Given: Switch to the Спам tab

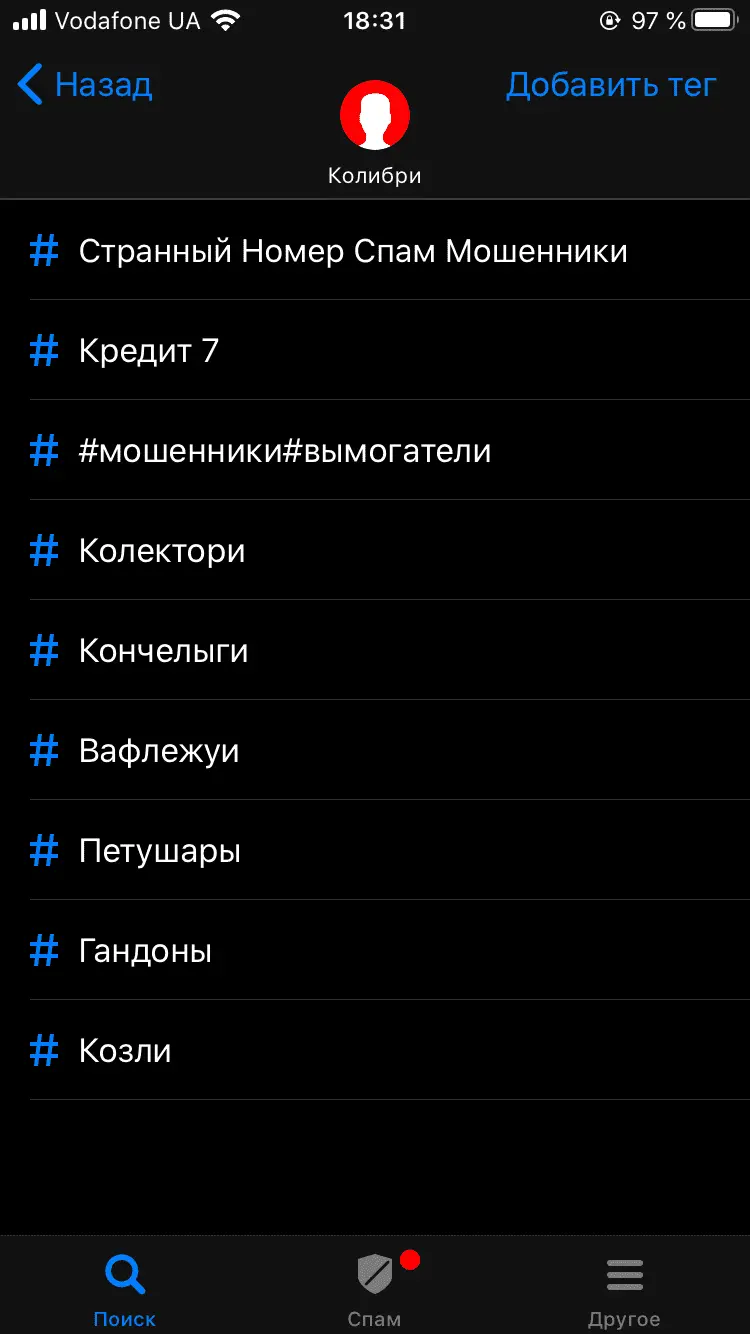Looking at the screenshot, I should click(375, 1288).
